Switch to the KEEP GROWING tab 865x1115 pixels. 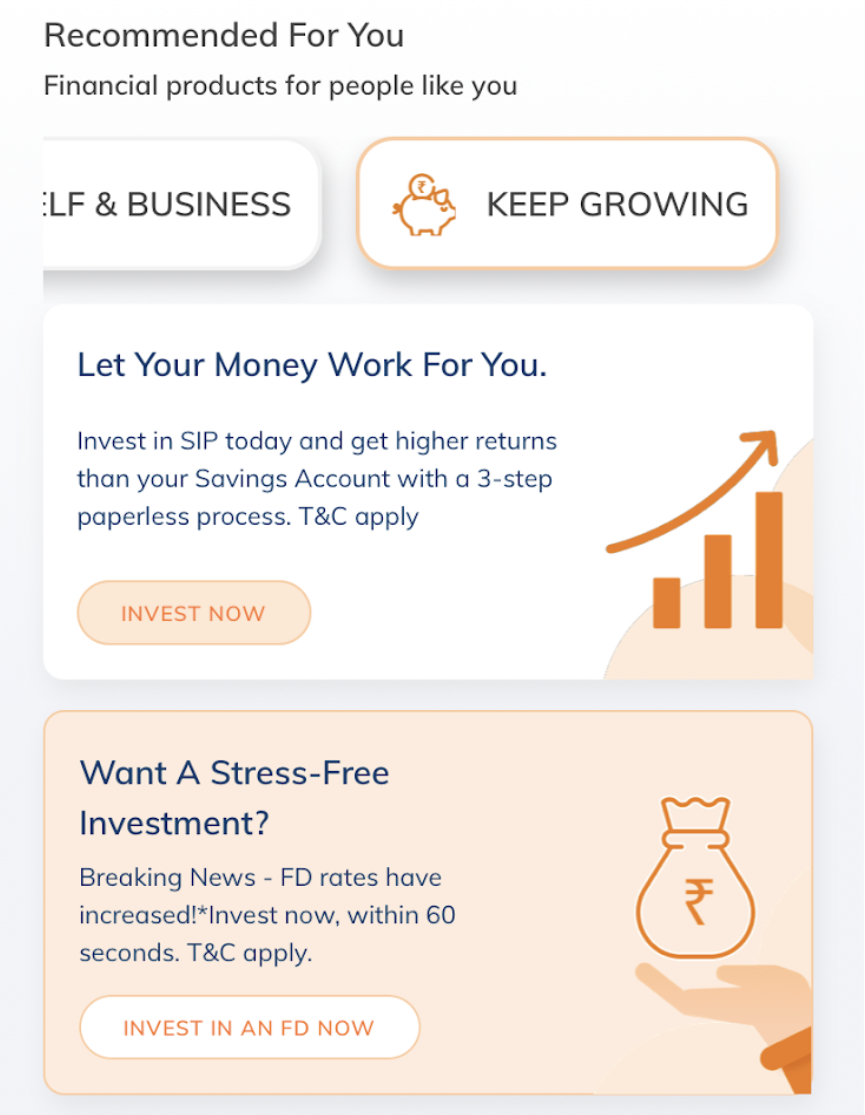(x=567, y=204)
